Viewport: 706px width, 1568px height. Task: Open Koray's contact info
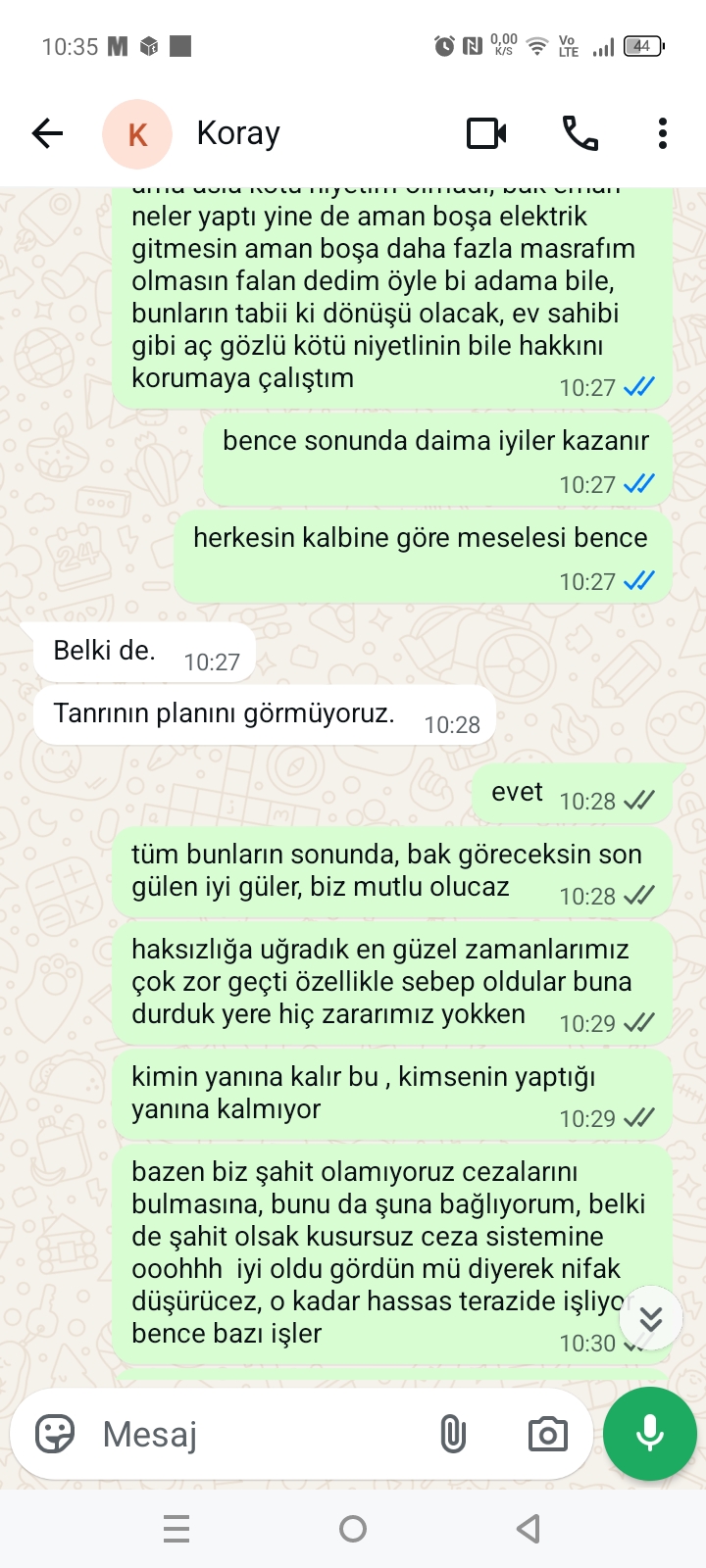point(238,133)
